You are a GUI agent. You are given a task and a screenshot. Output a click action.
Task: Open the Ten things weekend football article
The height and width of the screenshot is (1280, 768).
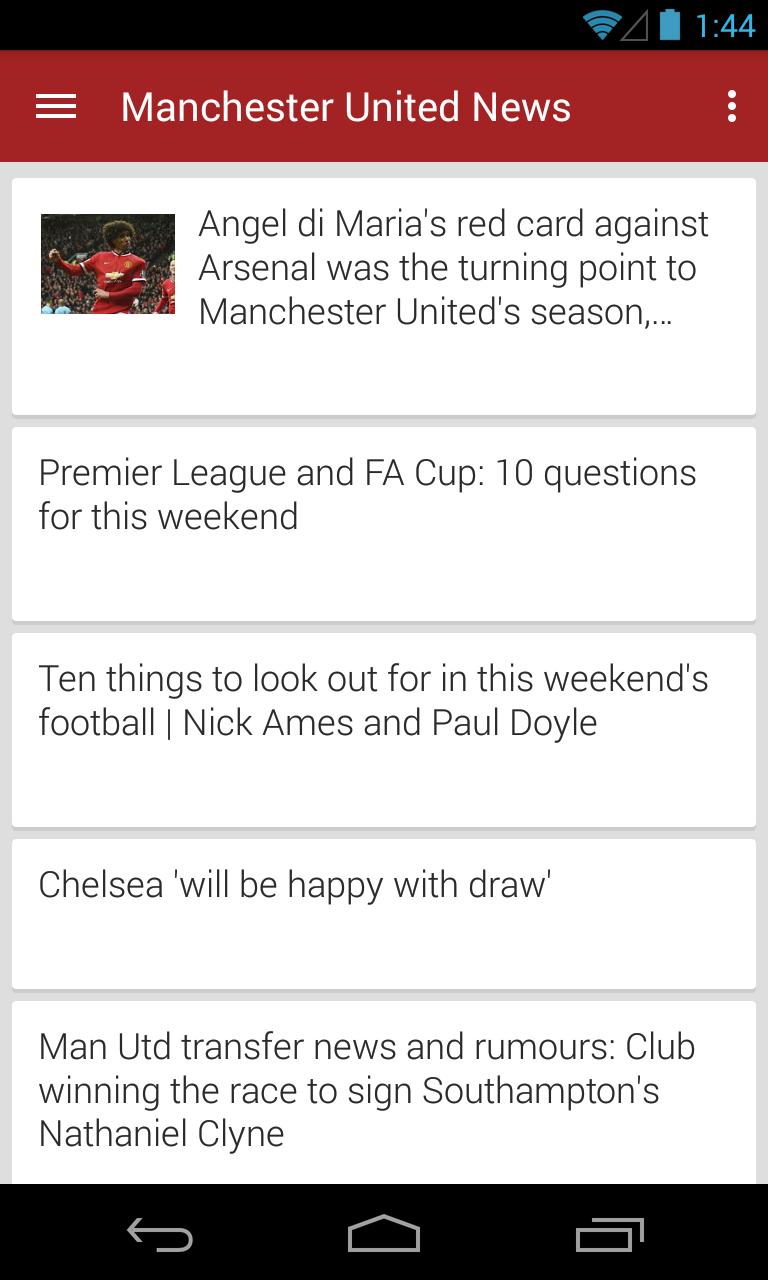pyautogui.click(x=384, y=727)
